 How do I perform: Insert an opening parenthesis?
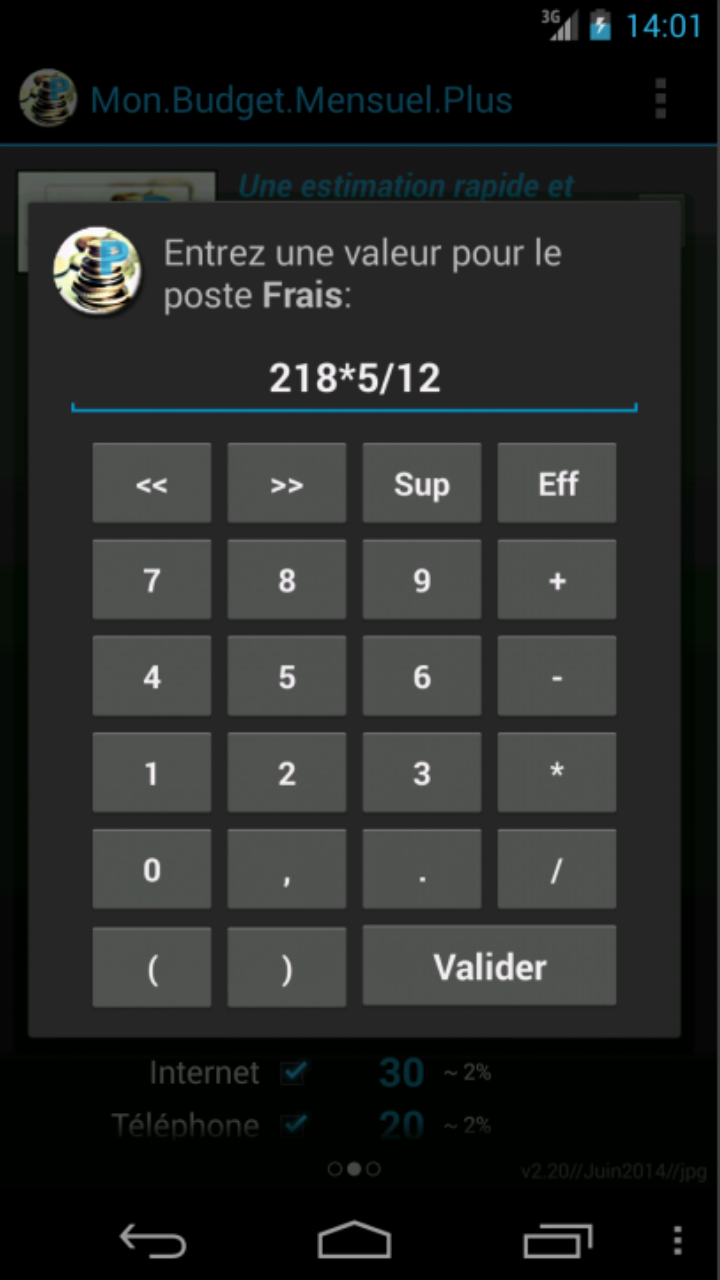click(x=151, y=966)
